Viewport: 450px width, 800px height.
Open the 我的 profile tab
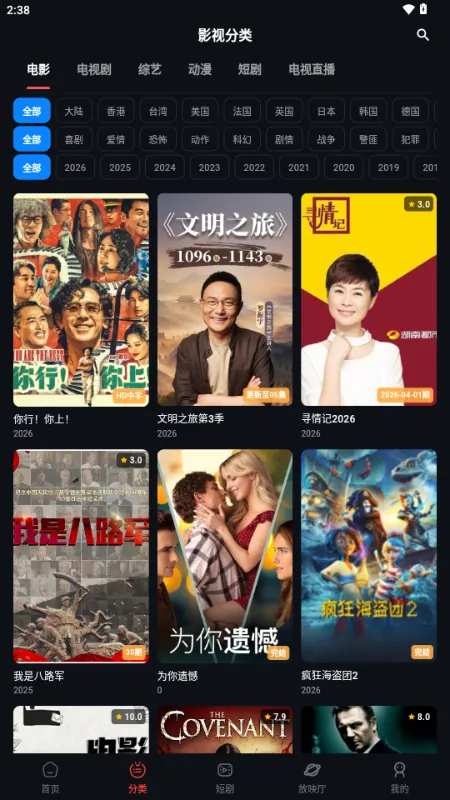click(399, 777)
